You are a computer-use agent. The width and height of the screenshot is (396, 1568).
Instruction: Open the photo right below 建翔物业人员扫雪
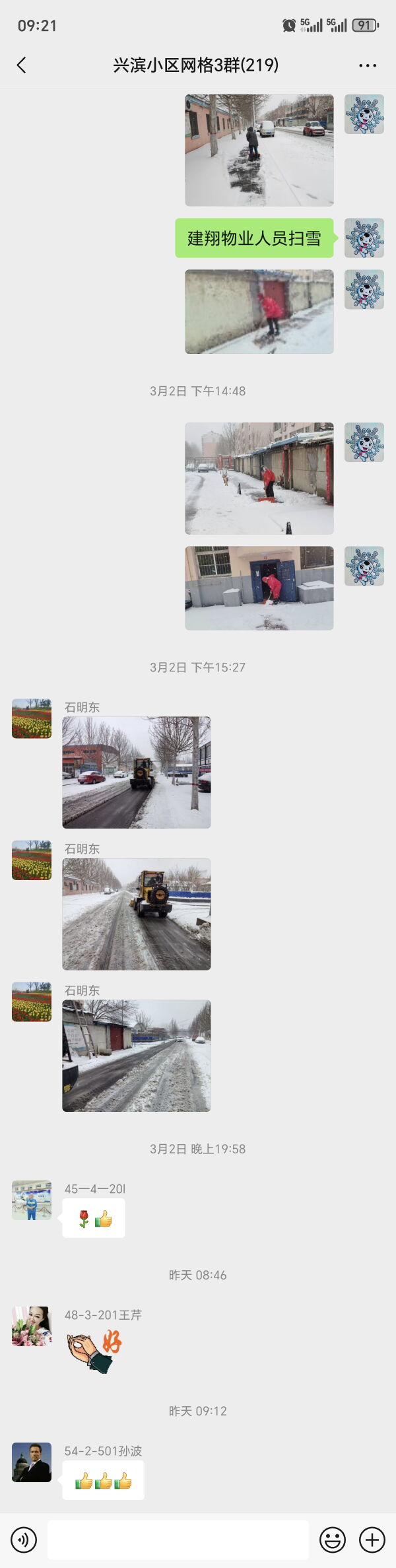(259, 312)
